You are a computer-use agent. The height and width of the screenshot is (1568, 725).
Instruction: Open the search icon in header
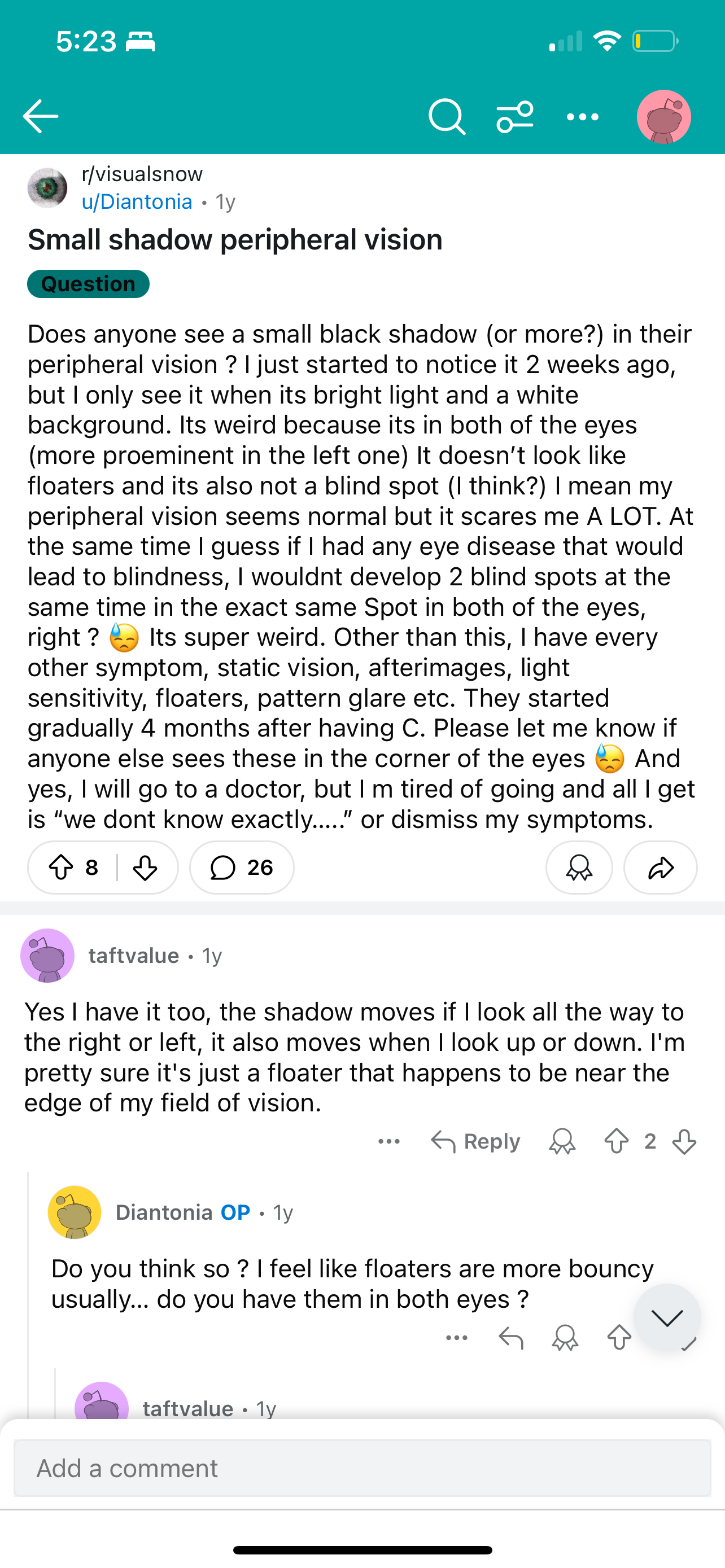[447, 116]
